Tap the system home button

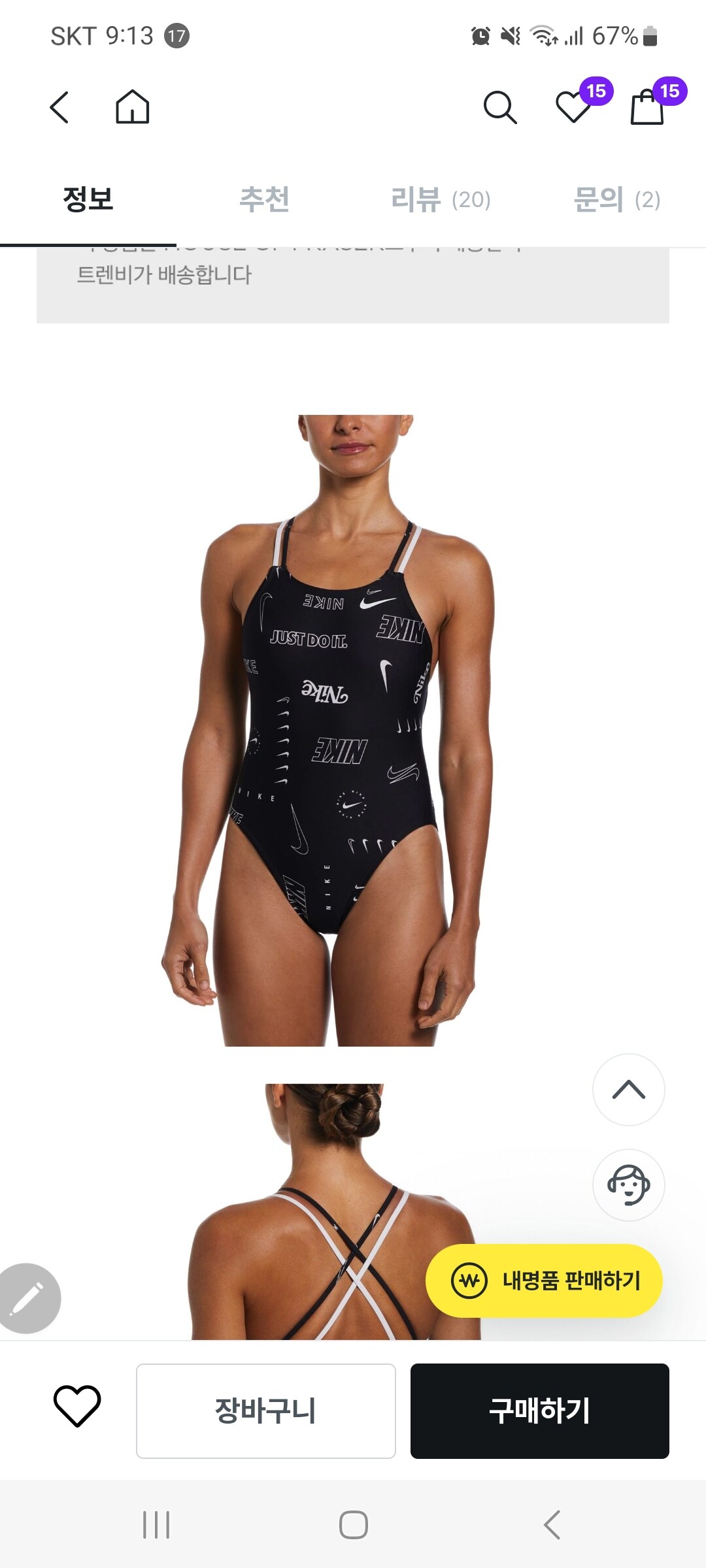[354, 1525]
